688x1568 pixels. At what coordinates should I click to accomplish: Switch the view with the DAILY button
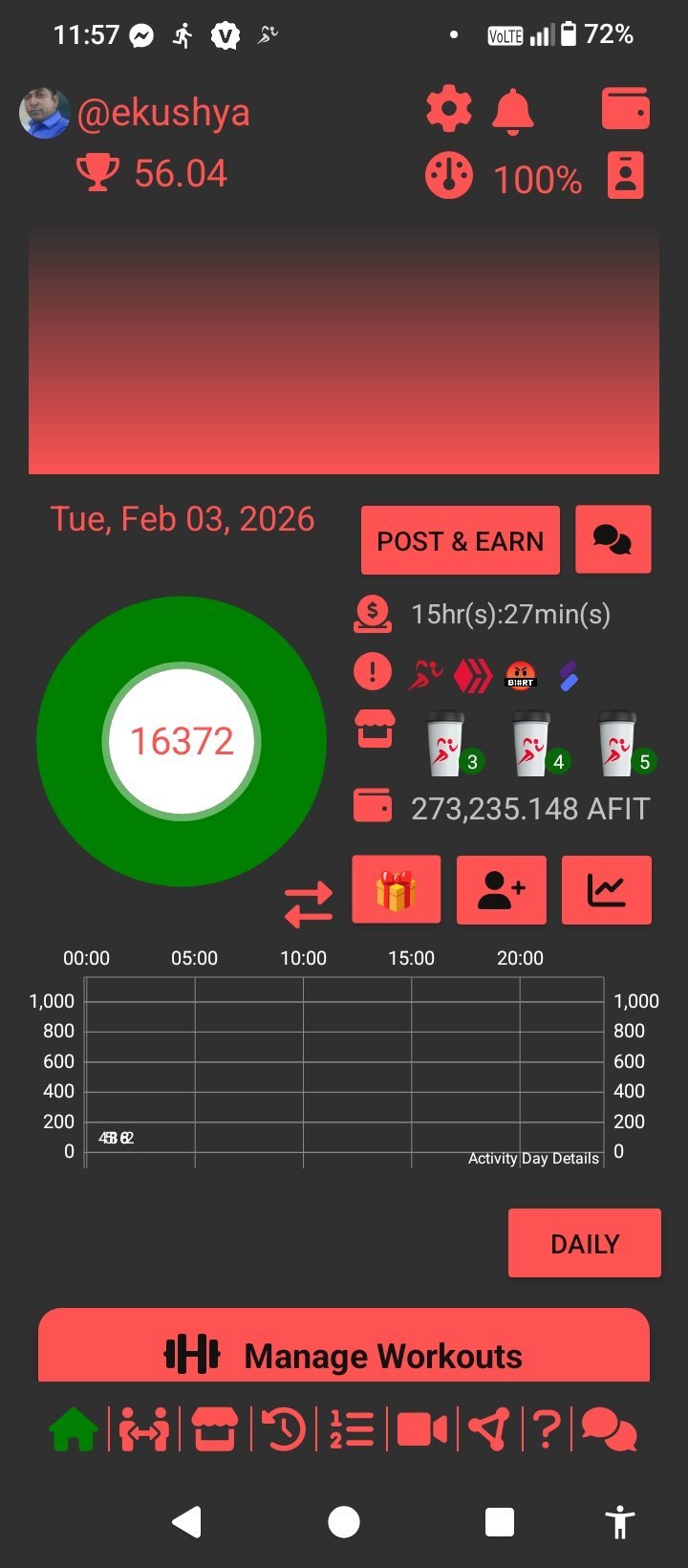coord(584,1243)
